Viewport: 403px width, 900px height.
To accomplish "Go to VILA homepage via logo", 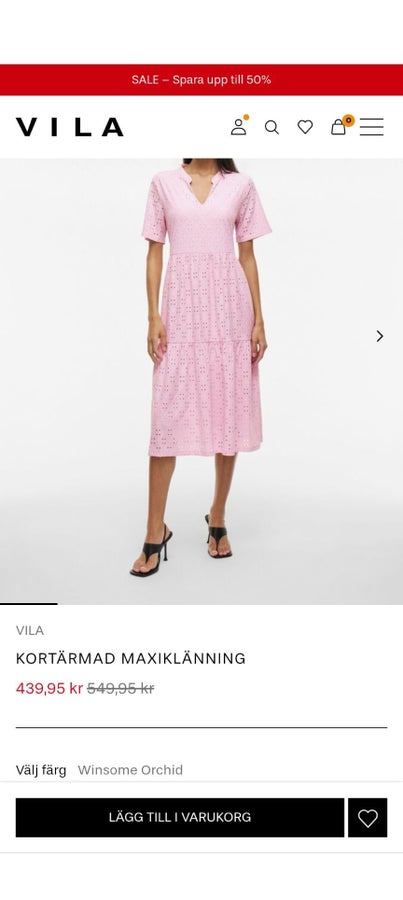I will 69,127.
